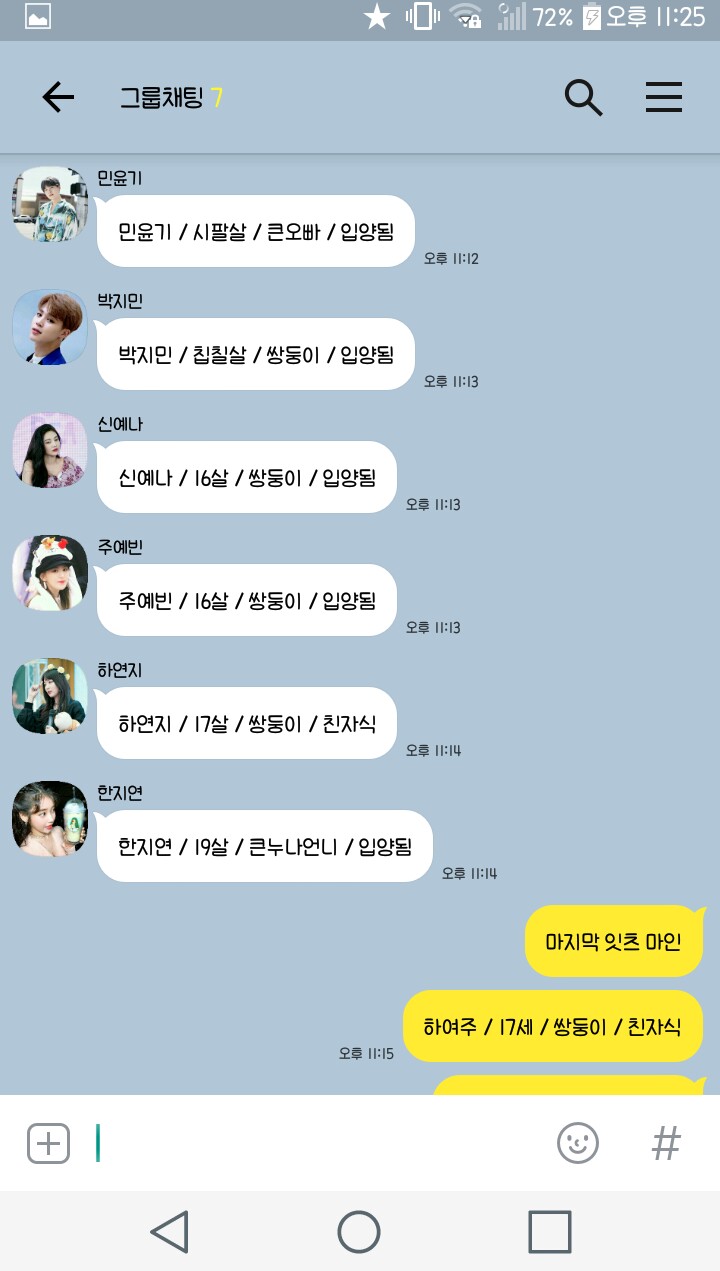720x1271 pixels.
Task: Focus the message input field
Action: pyautogui.click(x=320, y=1143)
